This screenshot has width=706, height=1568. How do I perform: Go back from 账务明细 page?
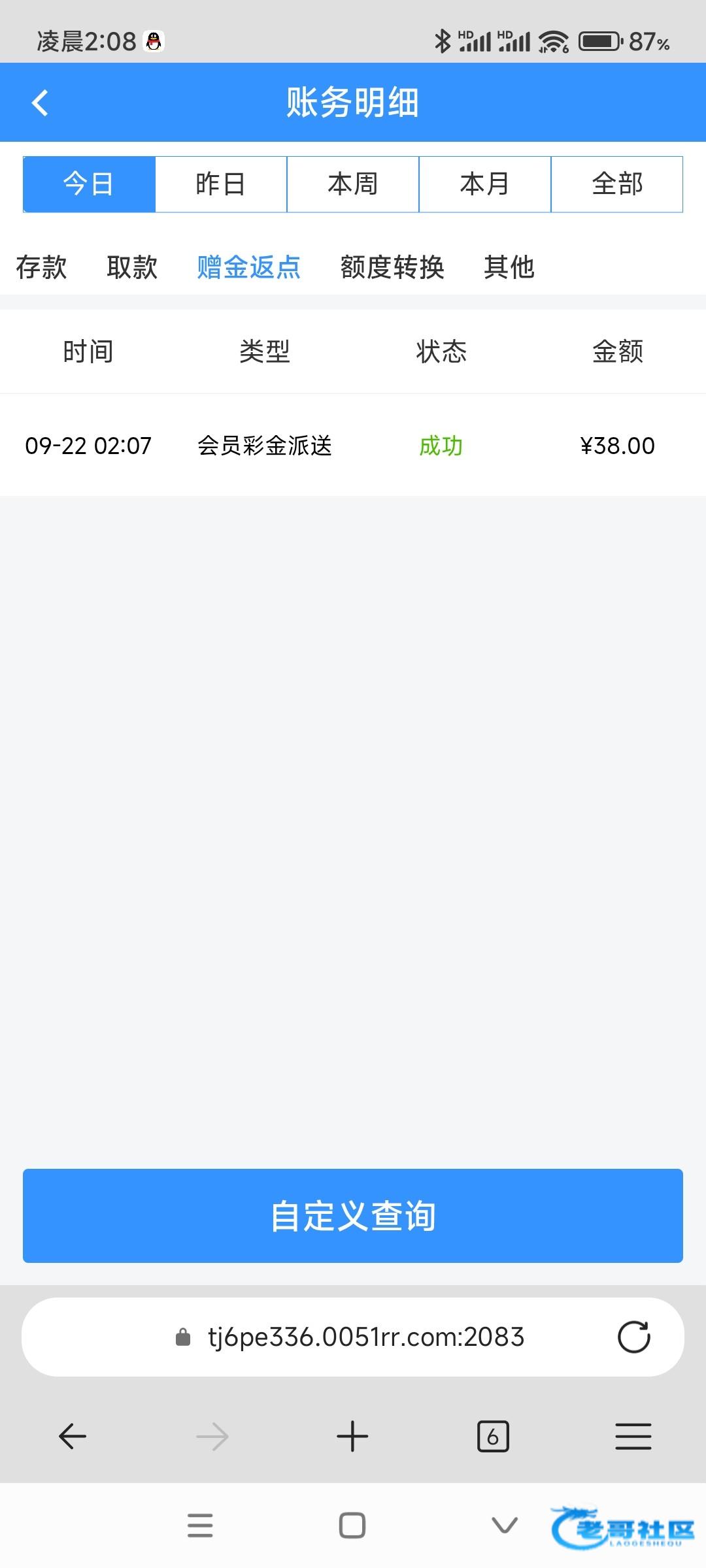click(x=41, y=103)
